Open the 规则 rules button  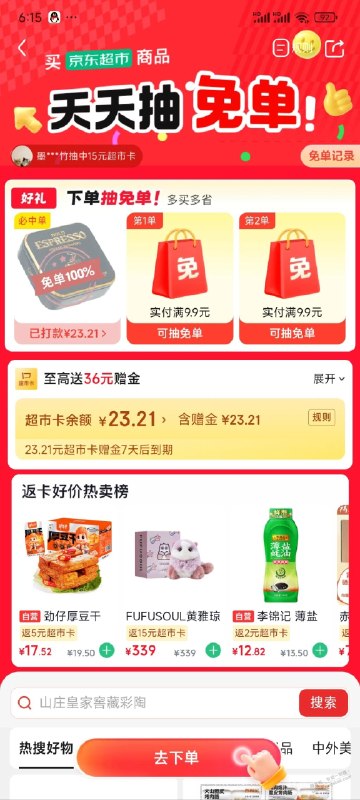coord(322,418)
